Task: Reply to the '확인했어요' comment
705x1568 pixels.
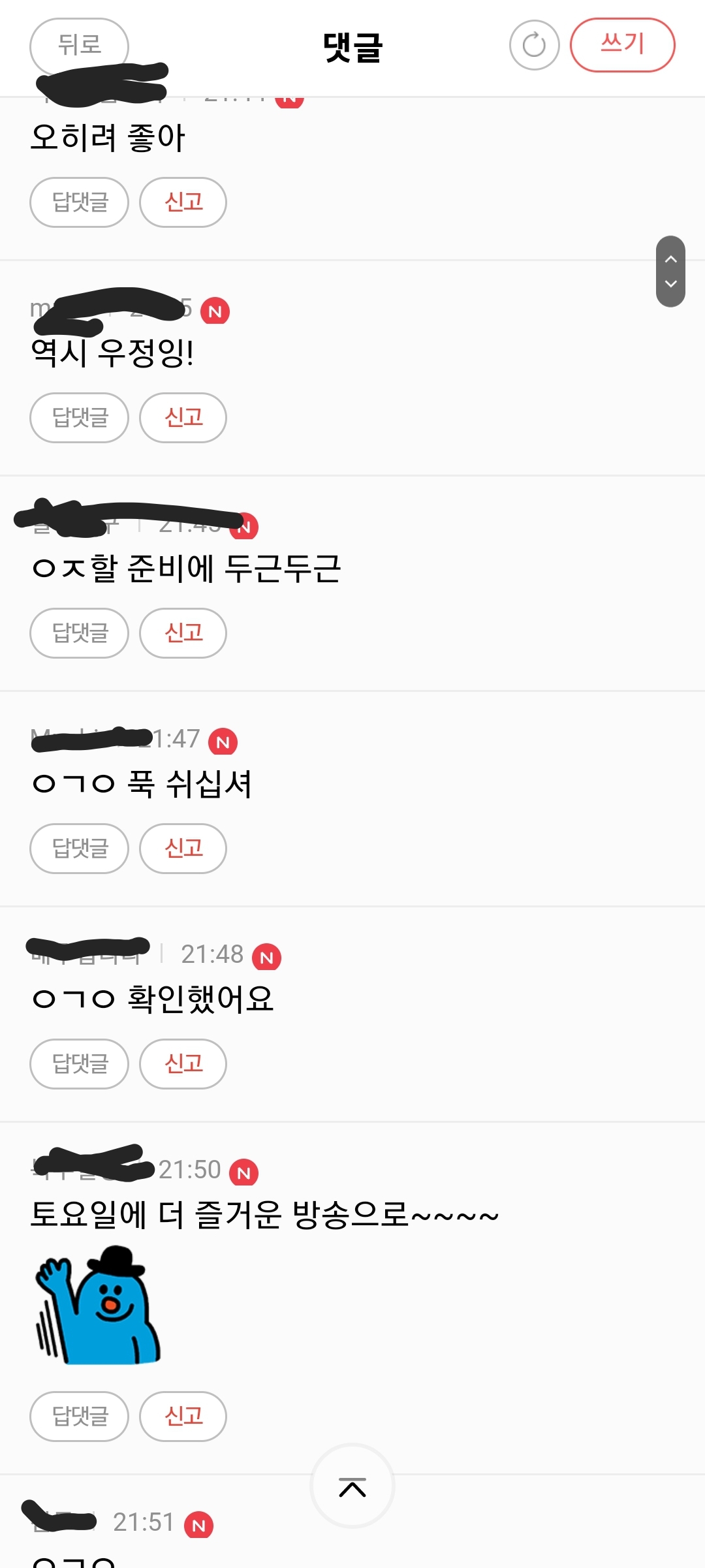Action: coord(79,1064)
